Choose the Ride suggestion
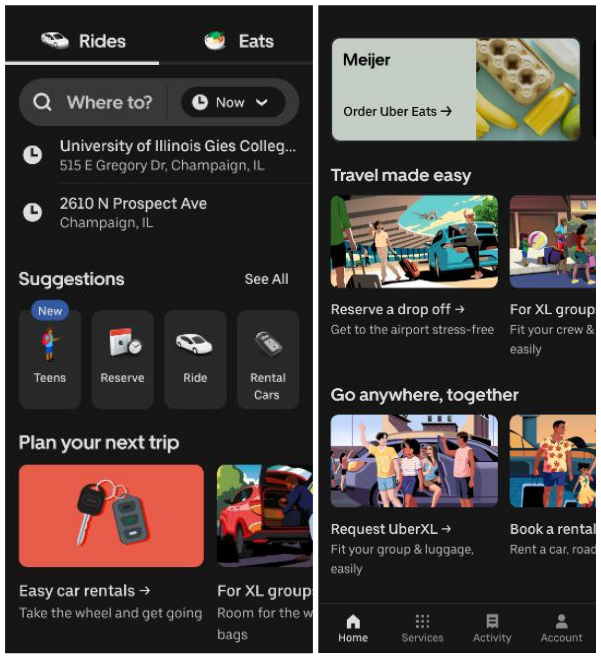601x656 pixels. point(195,359)
